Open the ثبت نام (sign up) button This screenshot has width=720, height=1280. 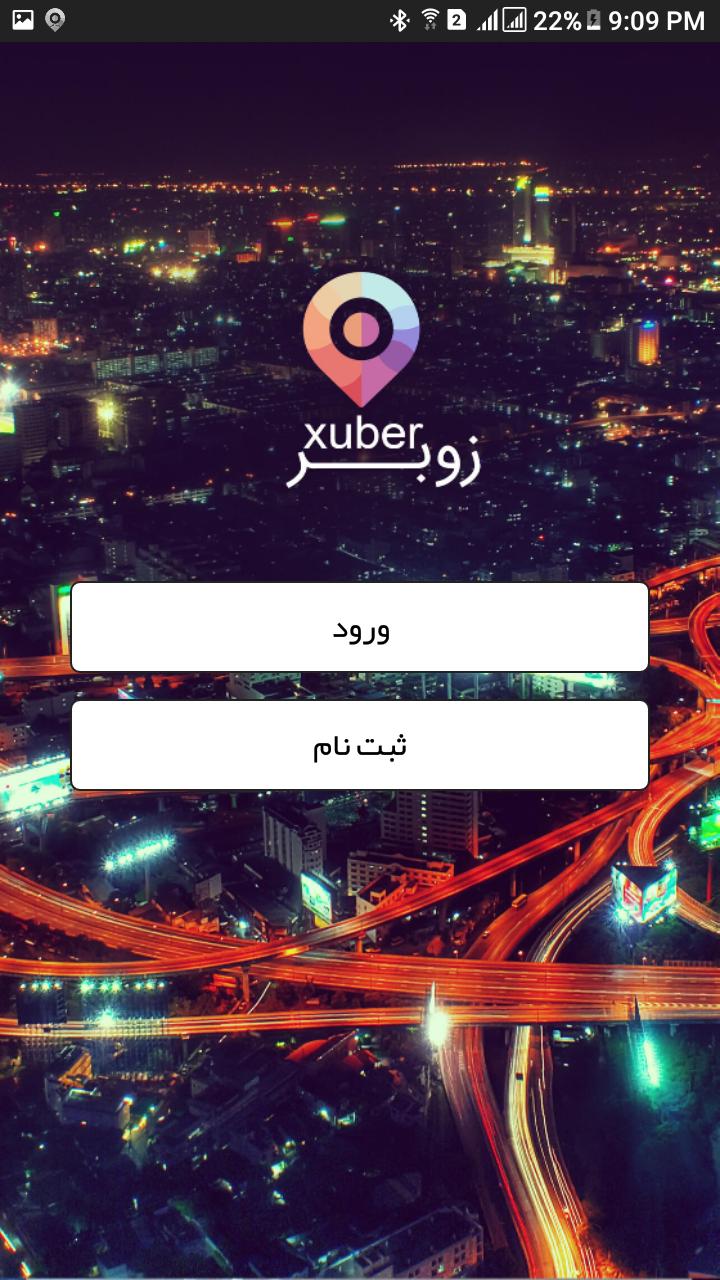pyautogui.click(x=360, y=745)
